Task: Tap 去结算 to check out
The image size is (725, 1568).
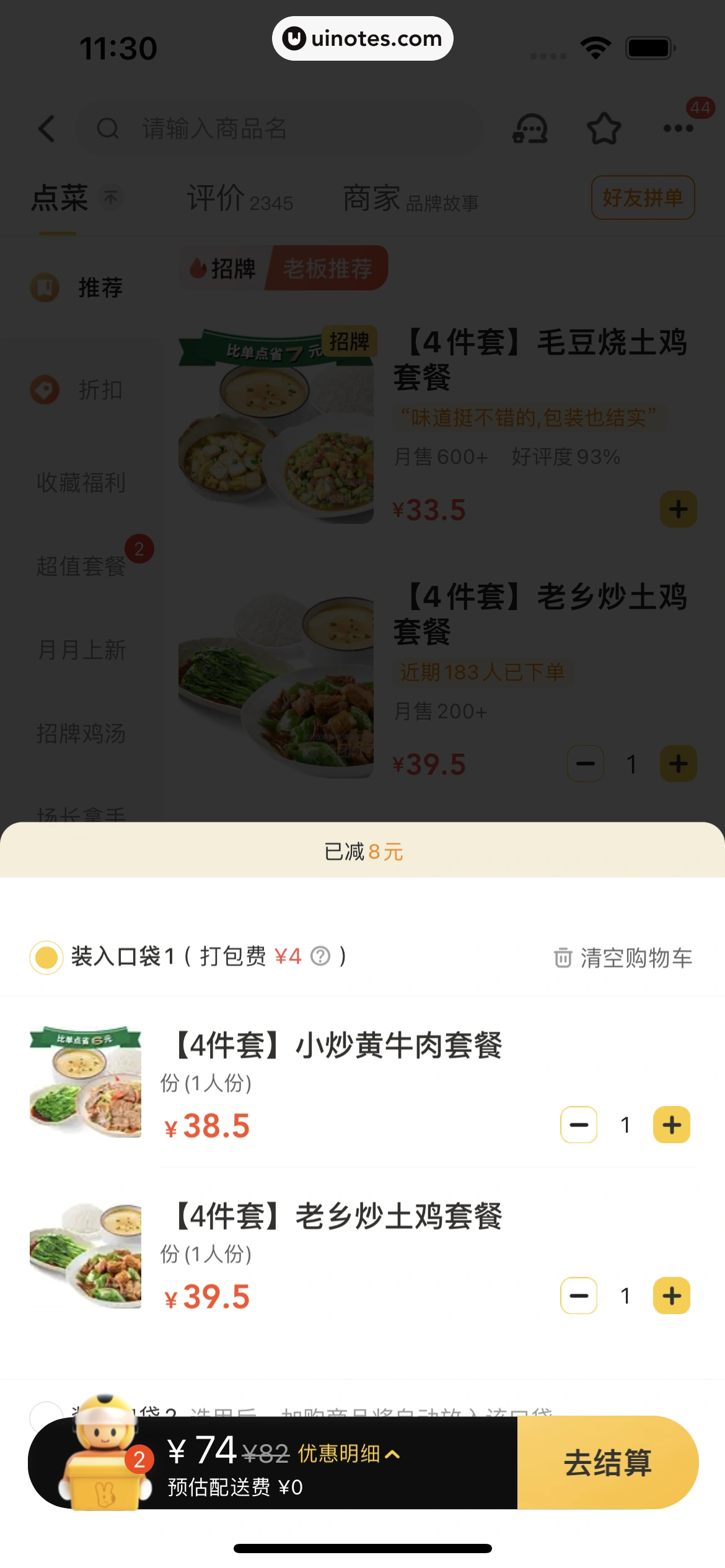Action: pyautogui.click(x=607, y=1463)
